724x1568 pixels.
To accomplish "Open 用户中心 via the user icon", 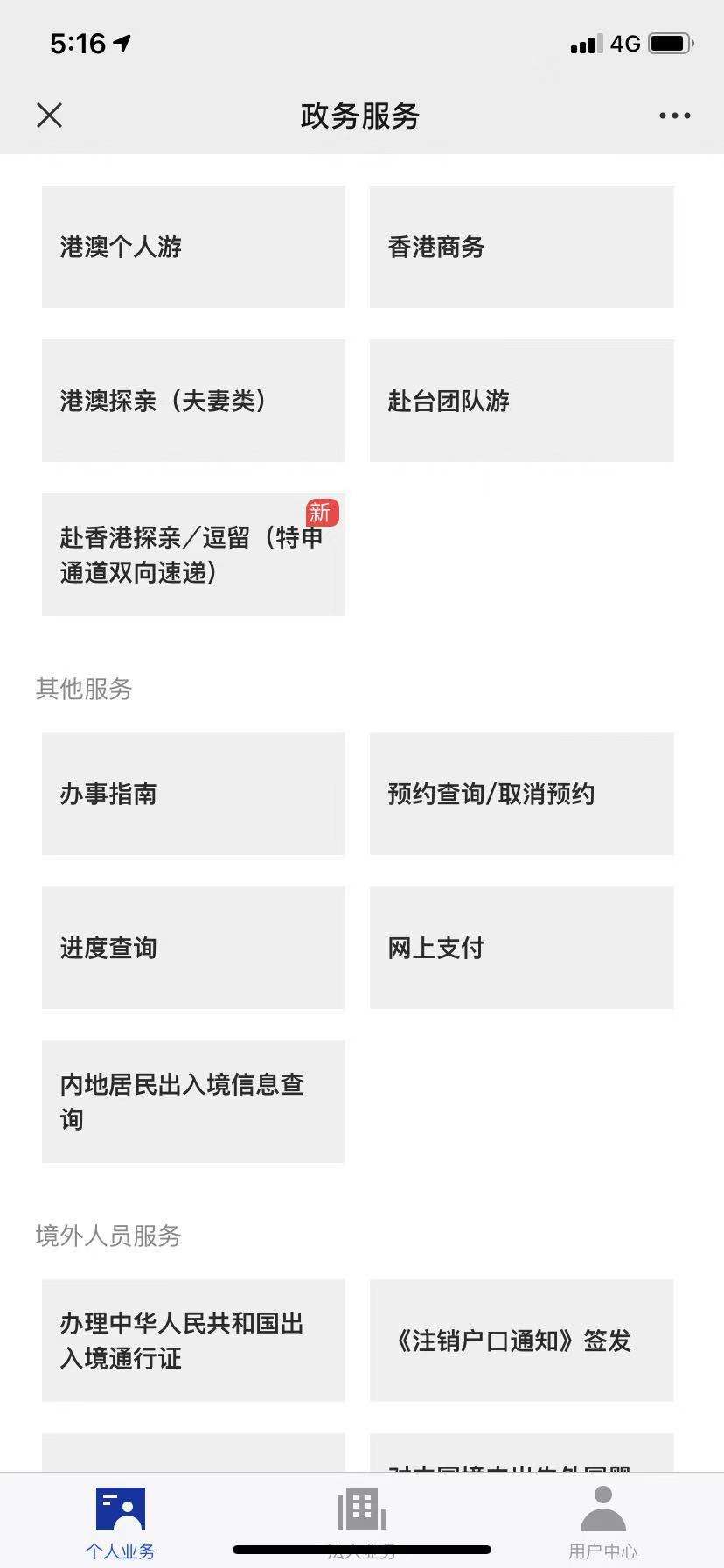I will tap(602, 1510).
